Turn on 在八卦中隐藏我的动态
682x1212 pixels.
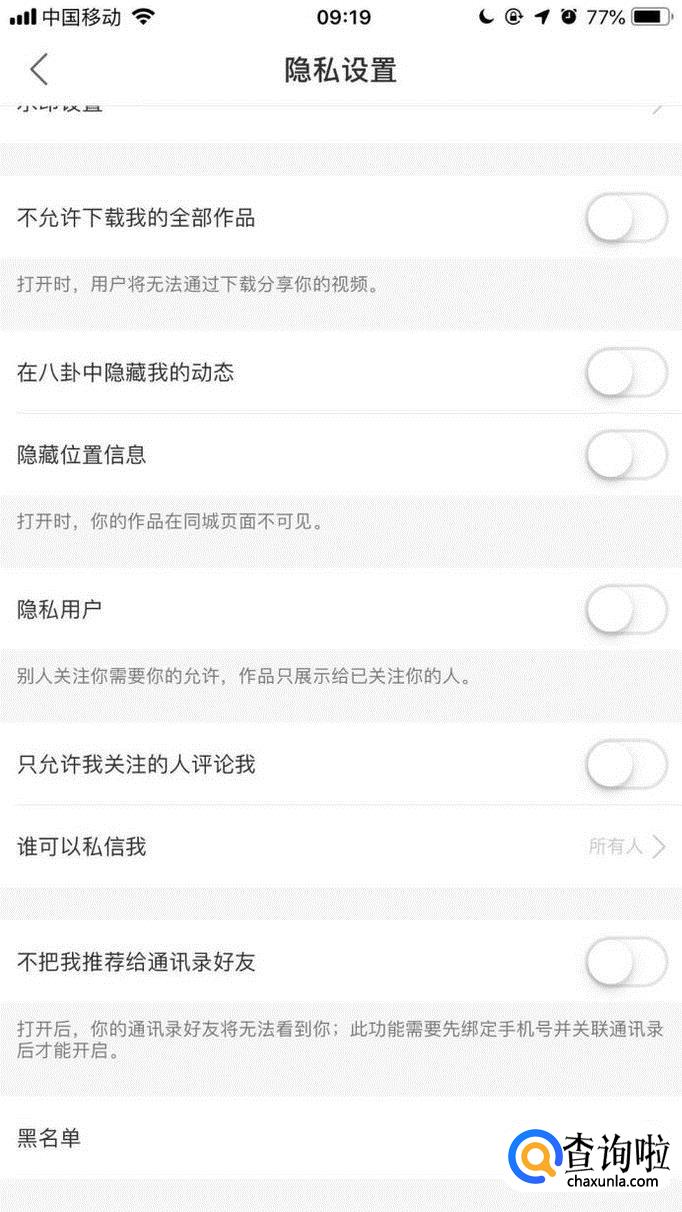tap(626, 373)
